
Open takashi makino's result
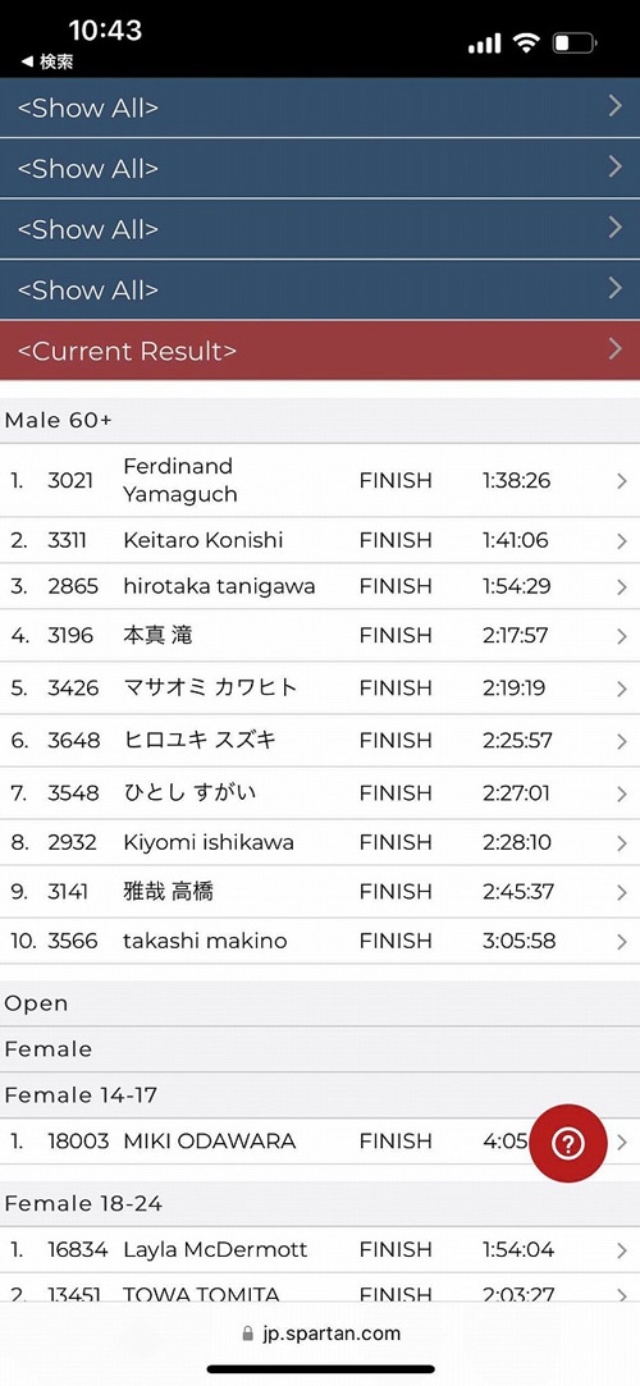[320, 941]
